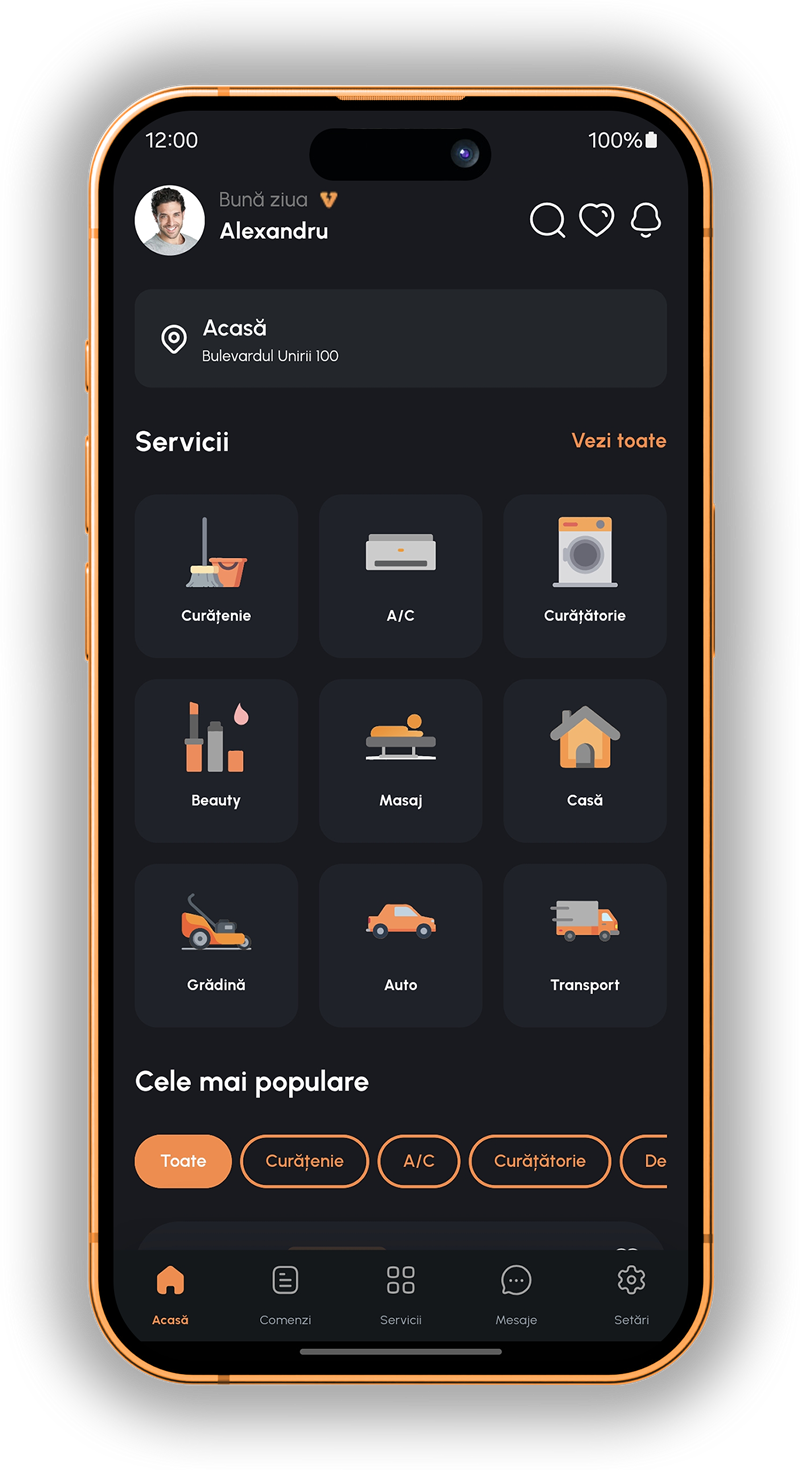Select the Auto service tile
800x1470 pixels.
pos(400,945)
